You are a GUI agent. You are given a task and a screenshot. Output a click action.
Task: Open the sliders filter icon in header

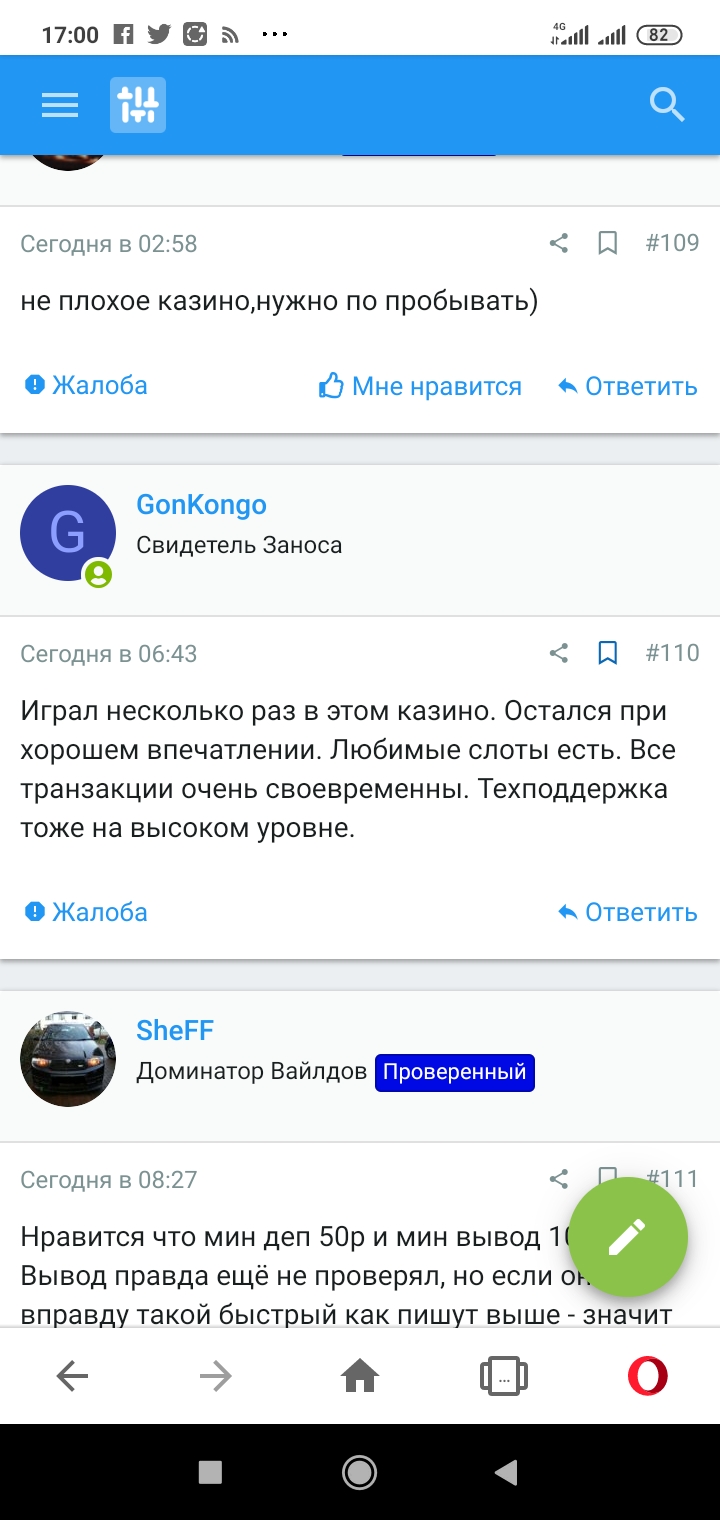(x=138, y=105)
